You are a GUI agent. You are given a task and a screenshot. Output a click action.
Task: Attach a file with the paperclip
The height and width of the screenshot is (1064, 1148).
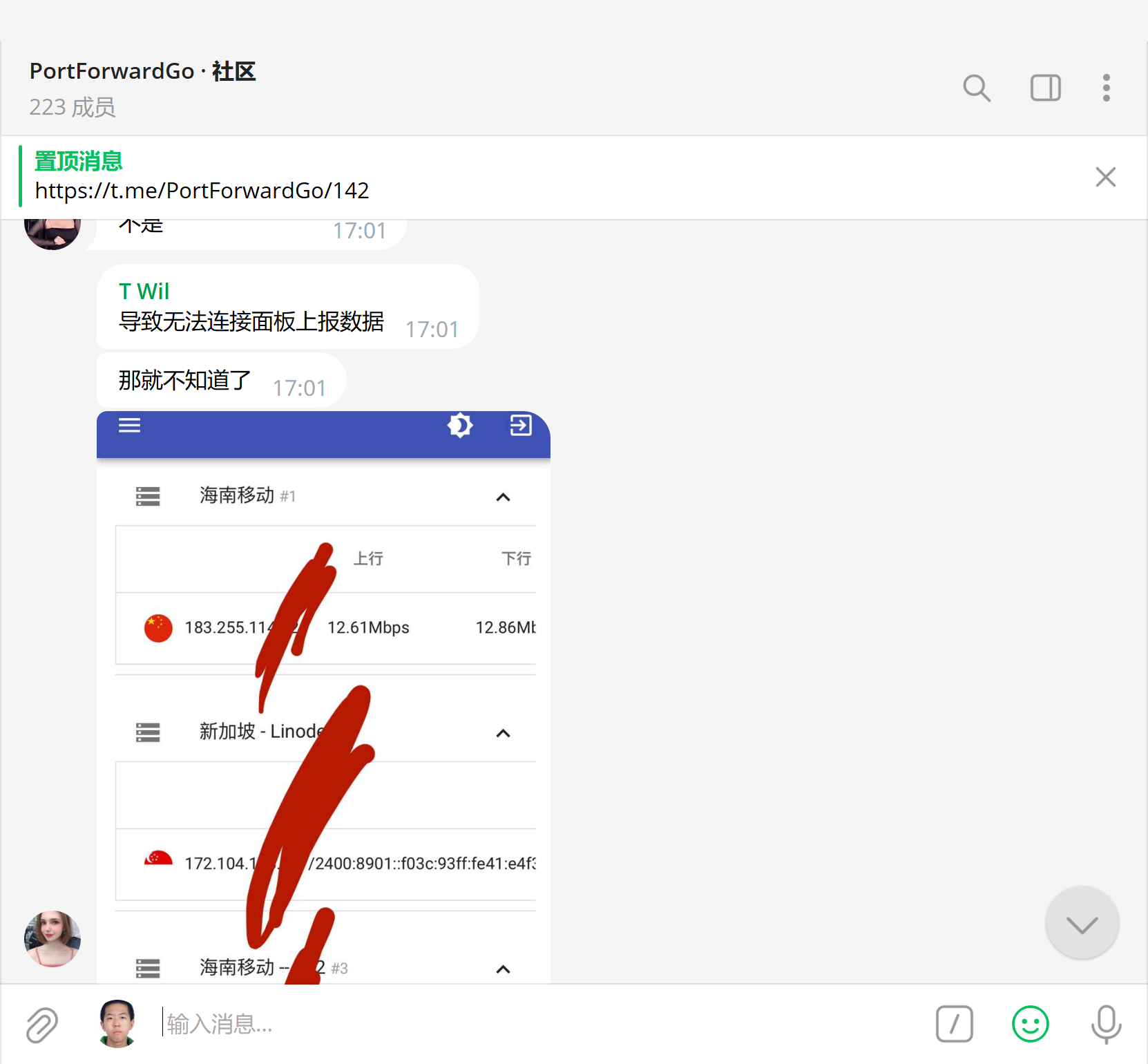pyautogui.click(x=42, y=1024)
